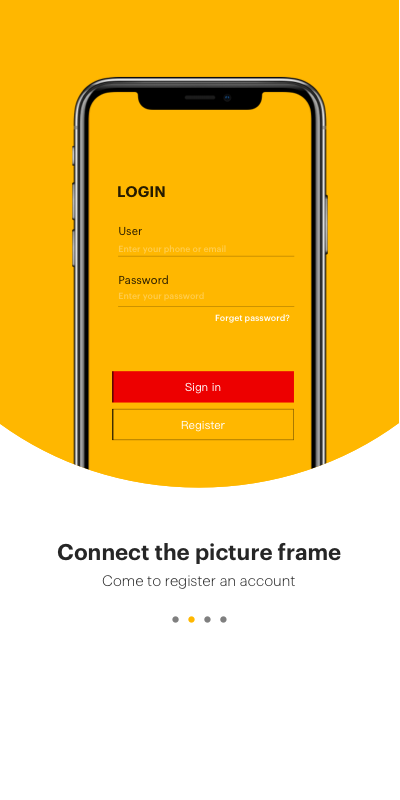
Task: Select the third page indicator dot
Action: click(207, 619)
